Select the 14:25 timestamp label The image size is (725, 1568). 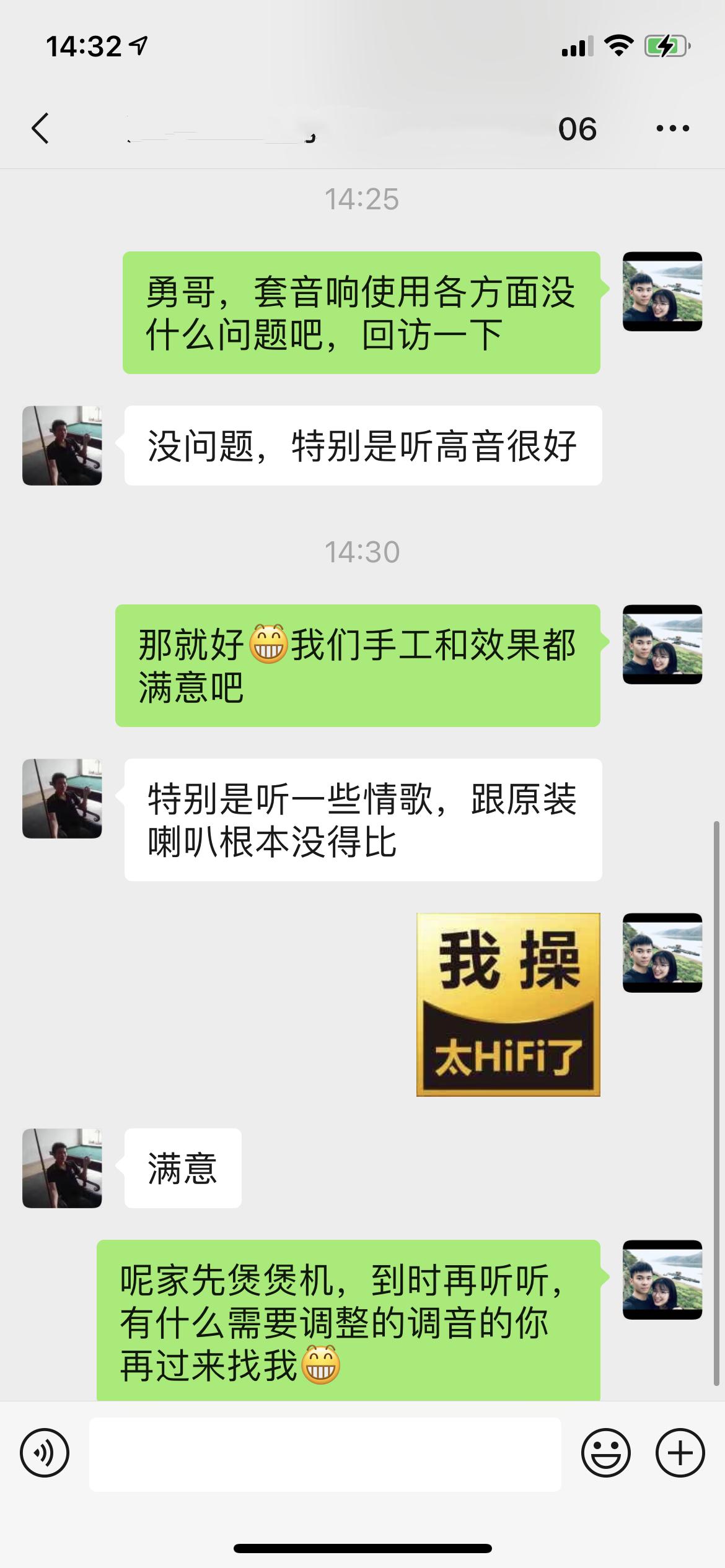pos(362,198)
